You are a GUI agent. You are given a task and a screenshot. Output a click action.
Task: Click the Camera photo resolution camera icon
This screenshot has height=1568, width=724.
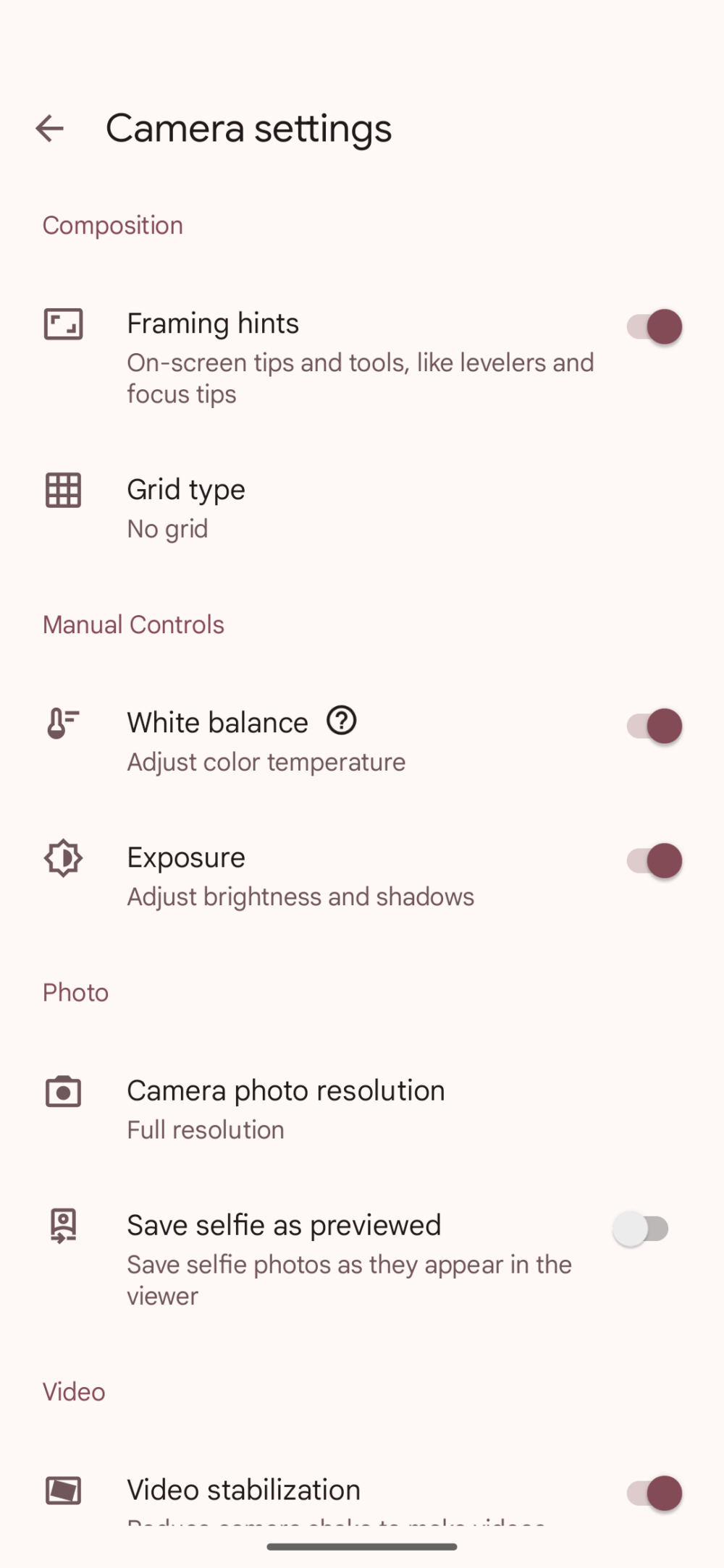(x=64, y=1093)
